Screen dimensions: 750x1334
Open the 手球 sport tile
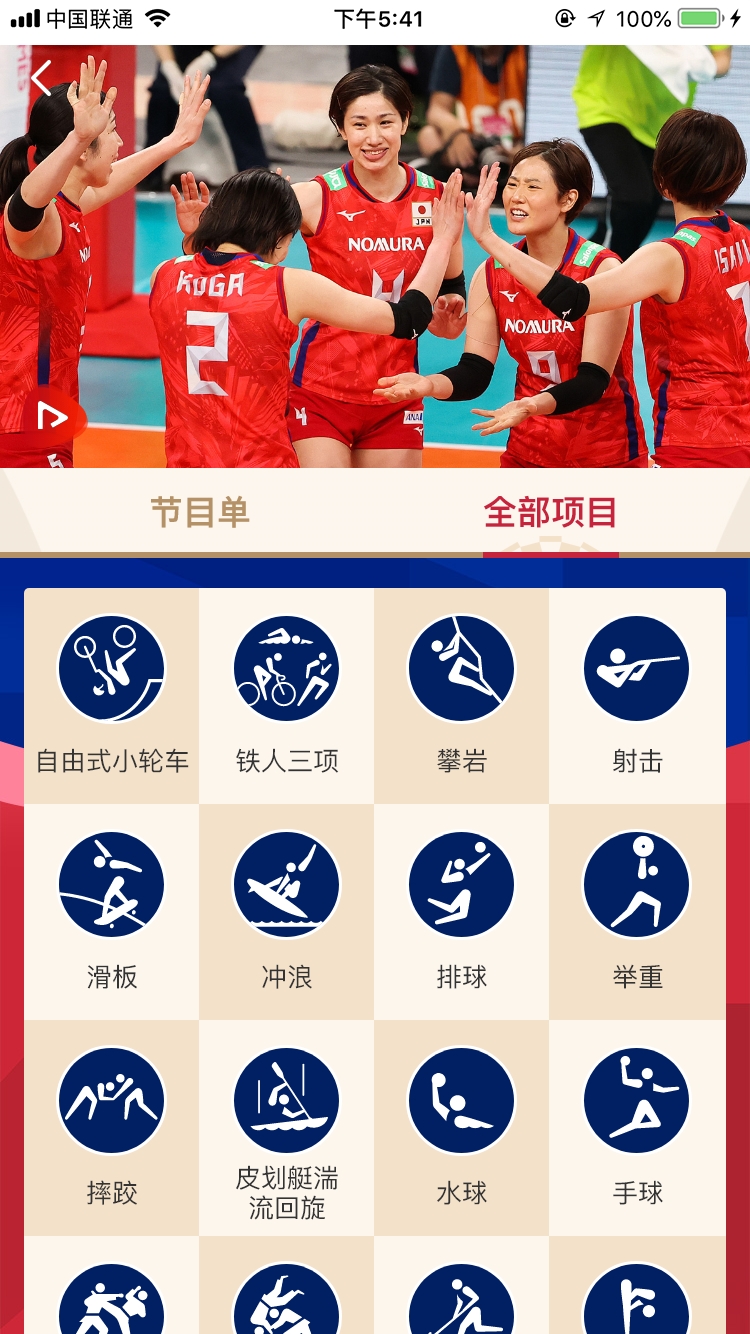[637, 1127]
